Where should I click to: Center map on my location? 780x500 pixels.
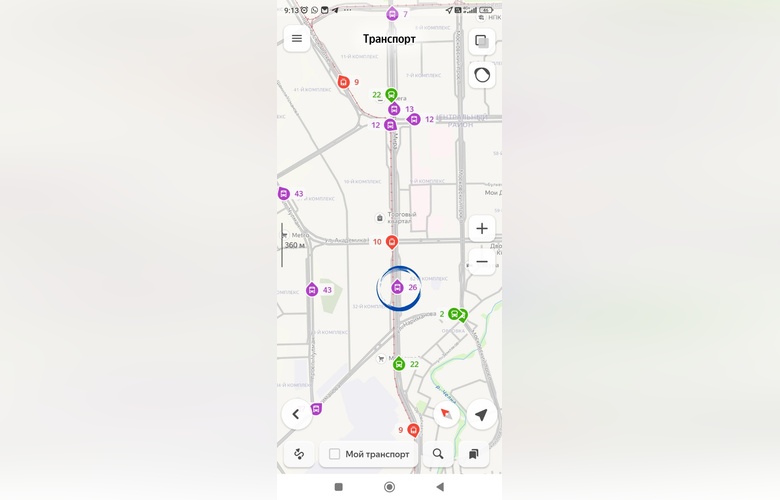(x=481, y=414)
